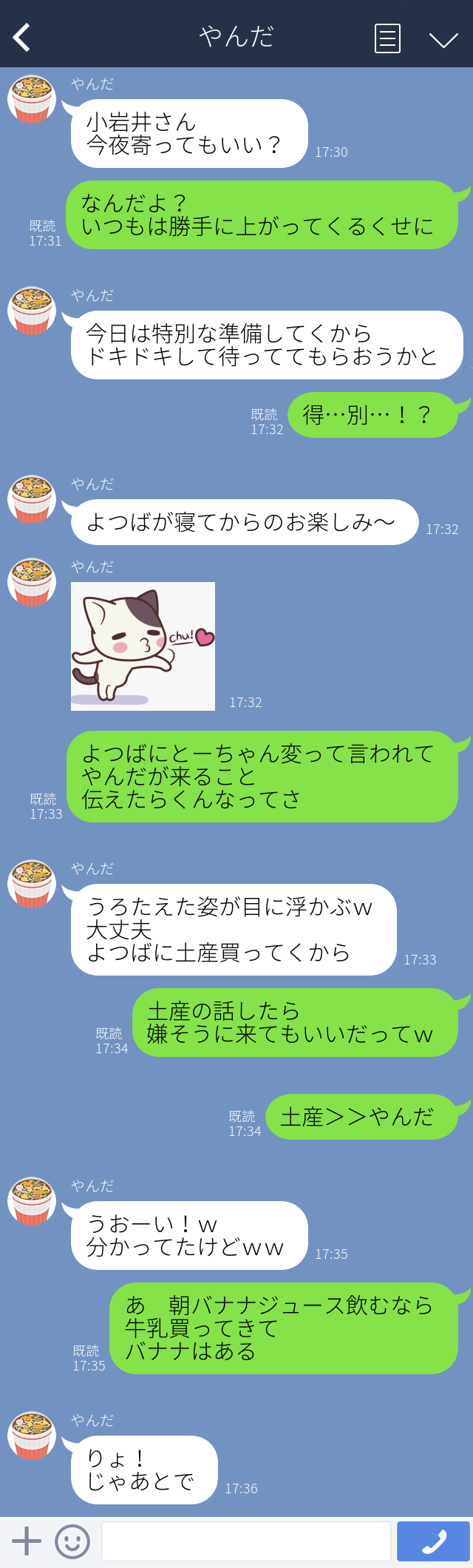473x1568 pixels.
Task: Tap the blue phone call button
Action: coord(434,1541)
